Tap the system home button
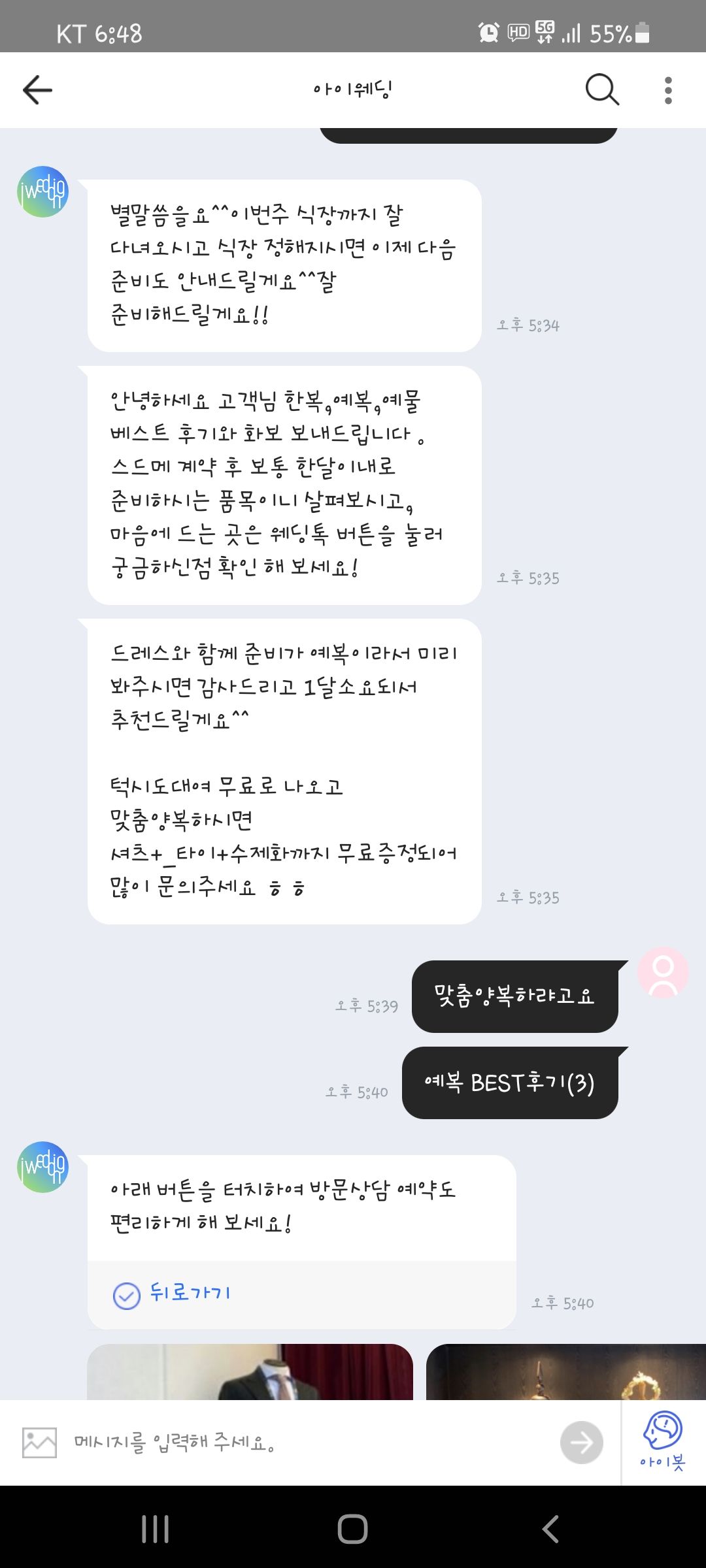706x1568 pixels. 352,1529
